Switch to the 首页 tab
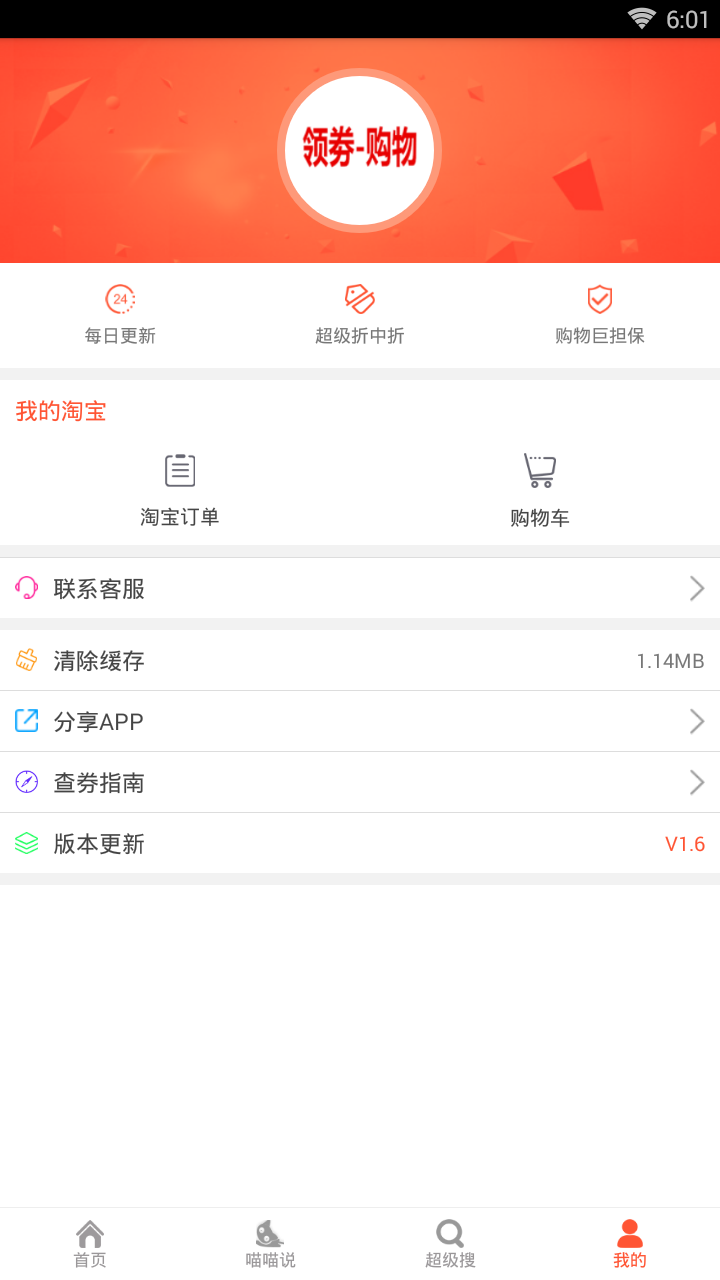Viewport: 720px width, 1280px height. click(90, 1240)
